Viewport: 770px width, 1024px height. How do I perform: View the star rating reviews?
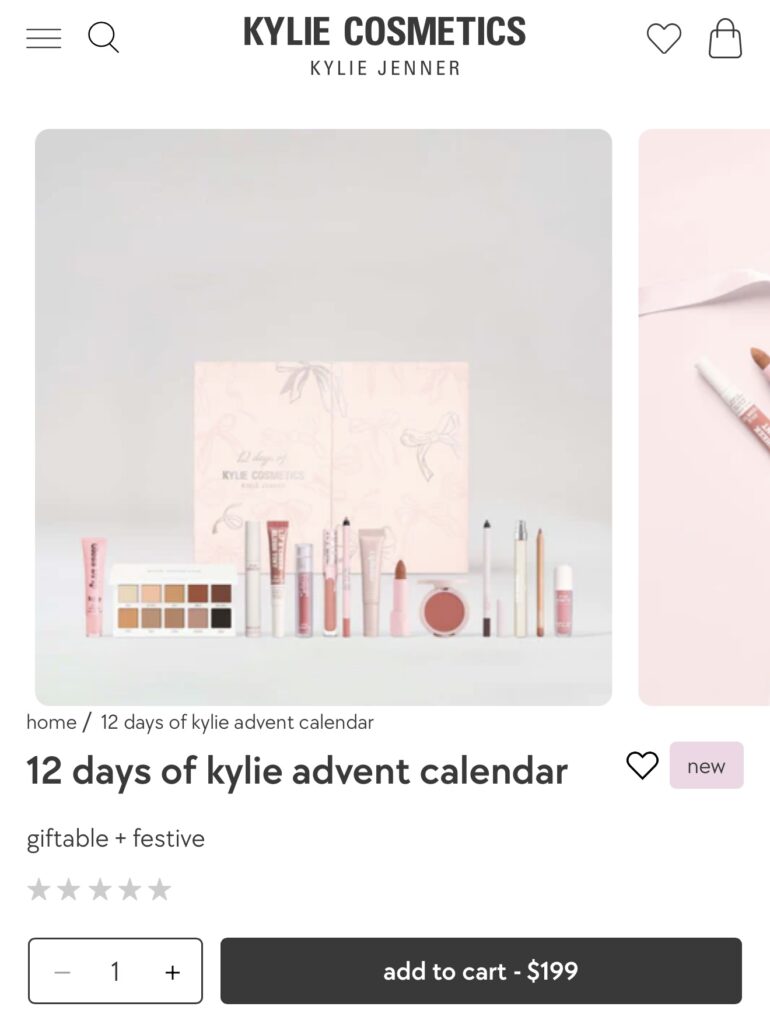[99, 889]
